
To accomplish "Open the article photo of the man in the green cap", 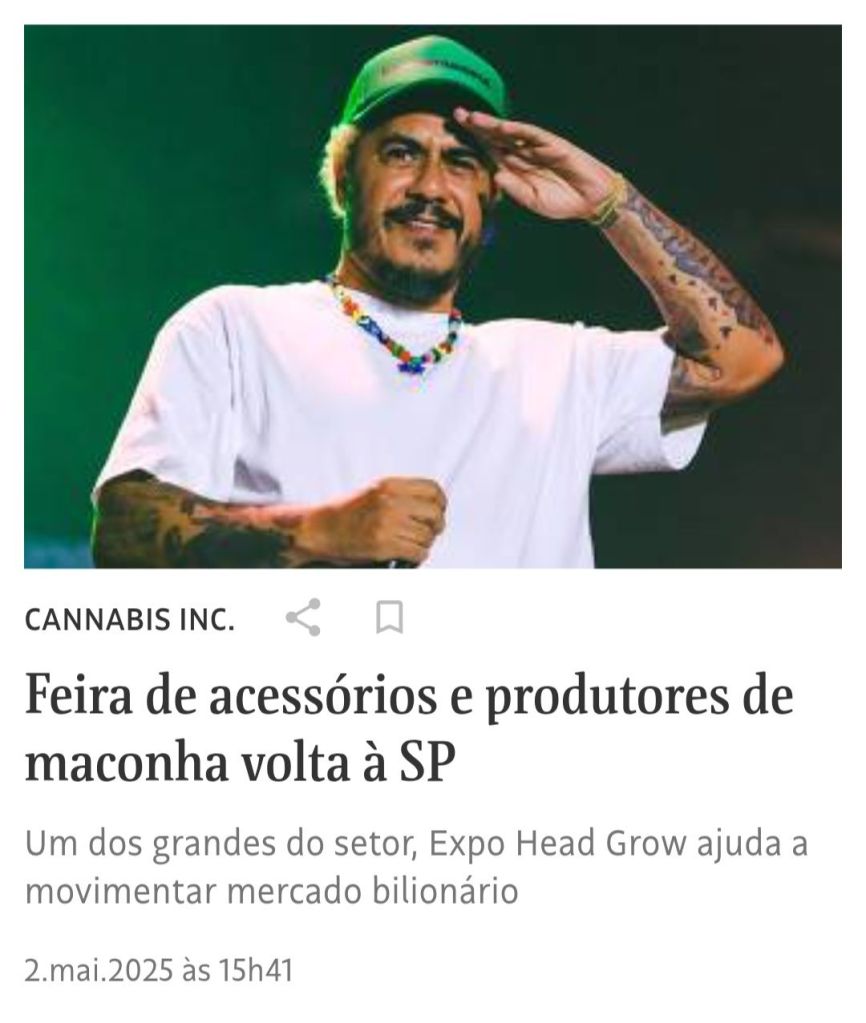I will pos(432,296).
